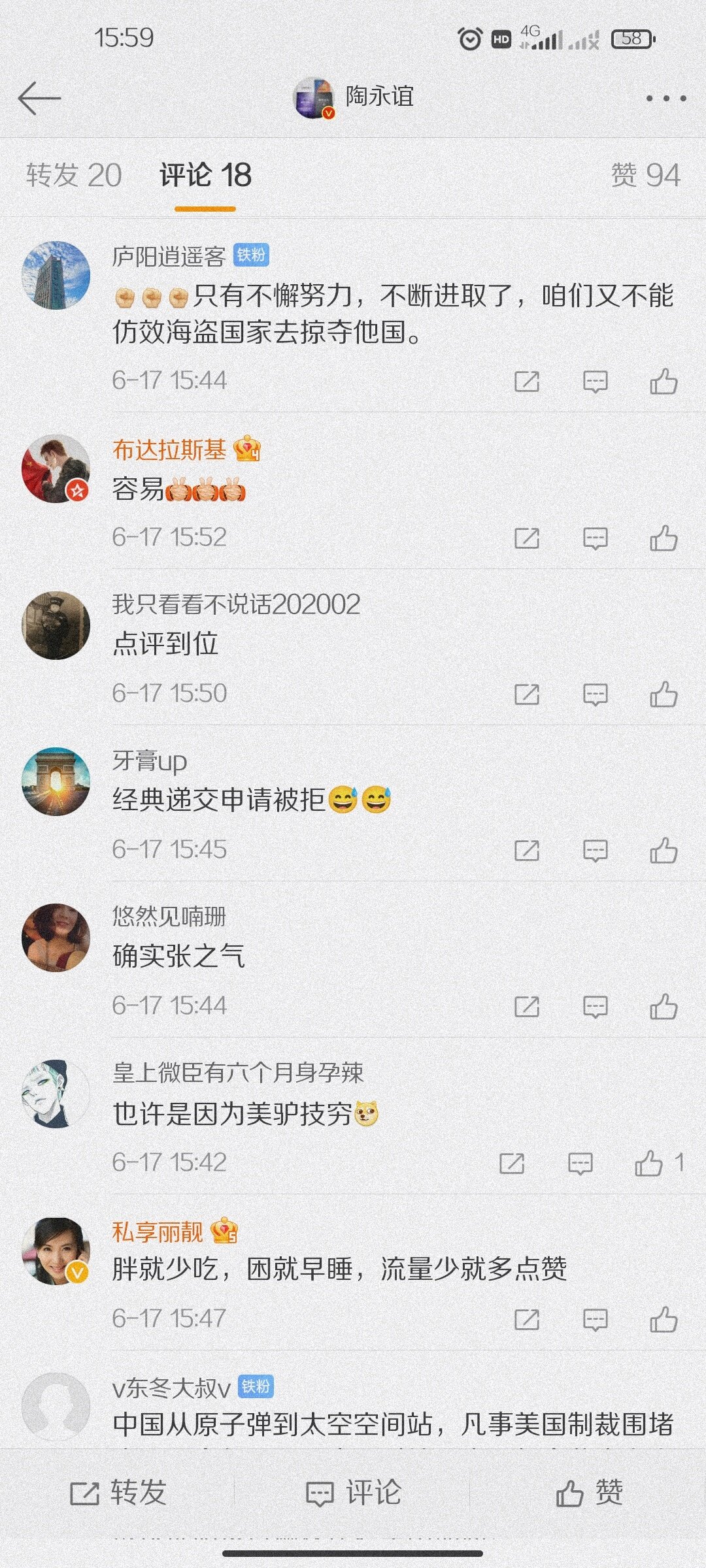Tap the bottom 评论 button
This screenshot has width=706, height=1568.
(x=354, y=1493)
